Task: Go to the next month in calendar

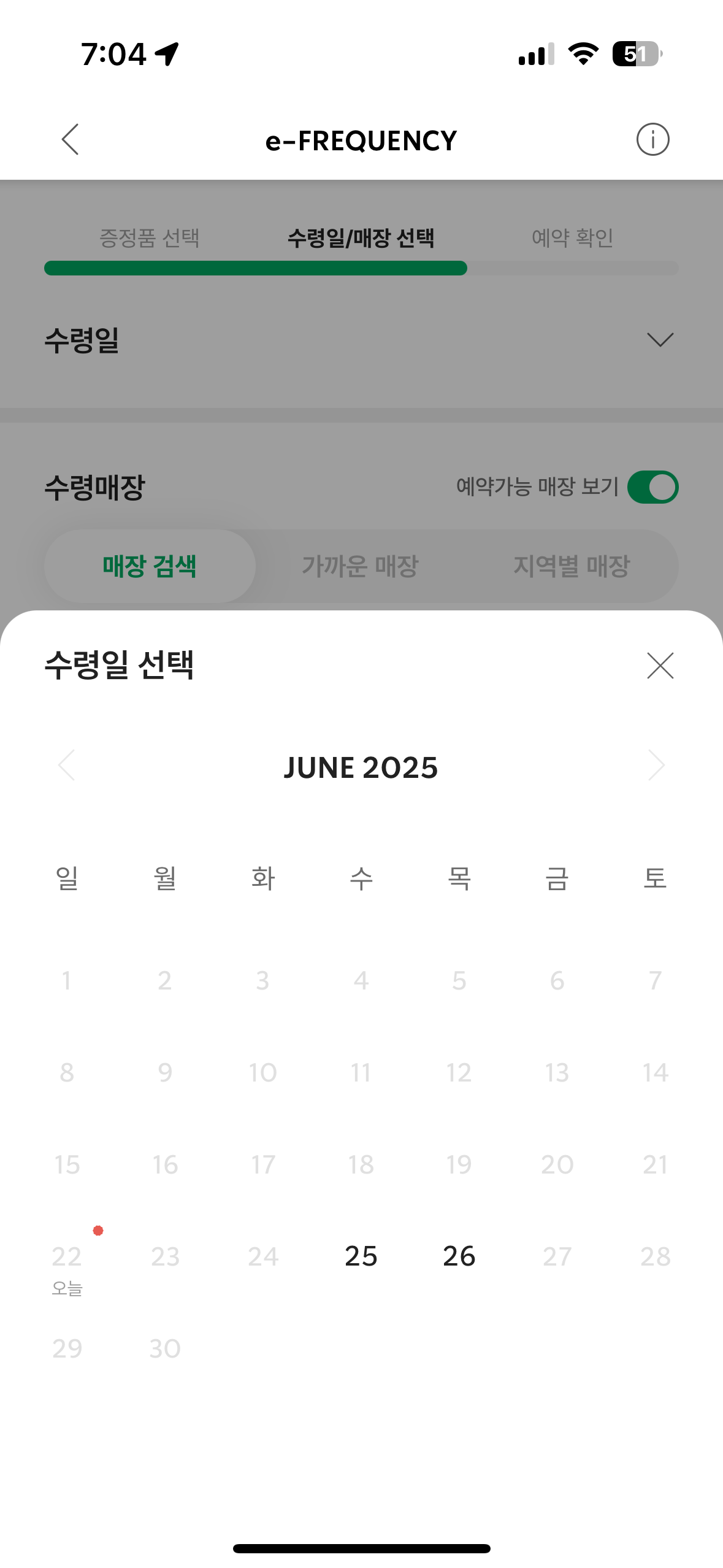Action: [x=656, y=766]
